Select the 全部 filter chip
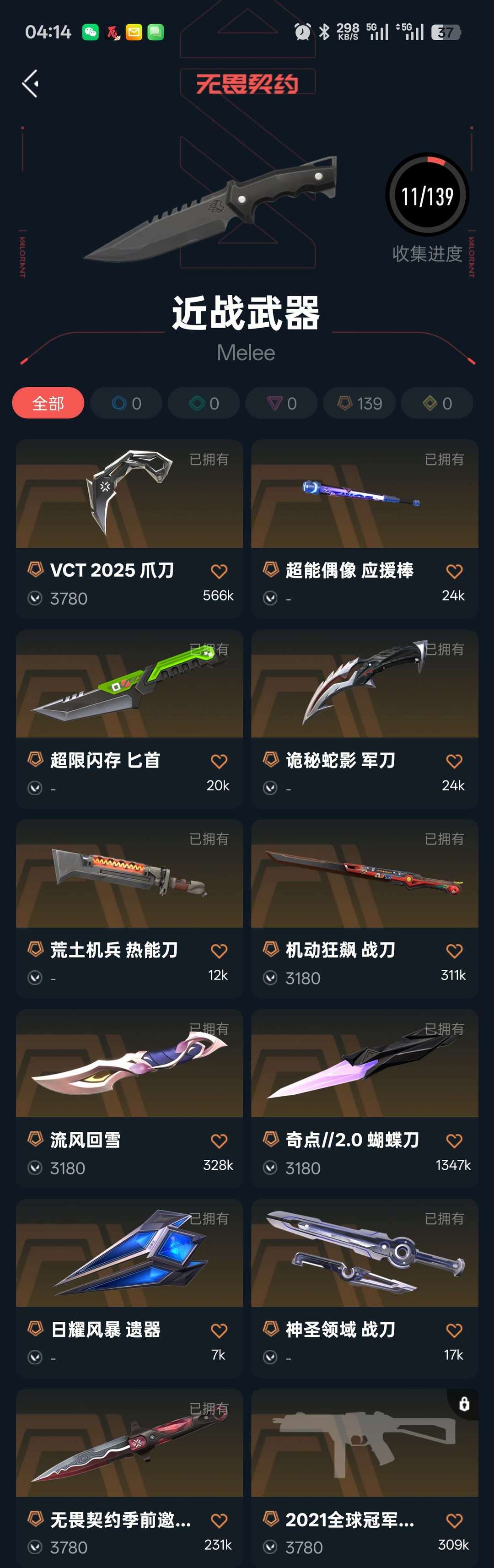The height and width of the screenshot is (1568, 494). (48, 403)
